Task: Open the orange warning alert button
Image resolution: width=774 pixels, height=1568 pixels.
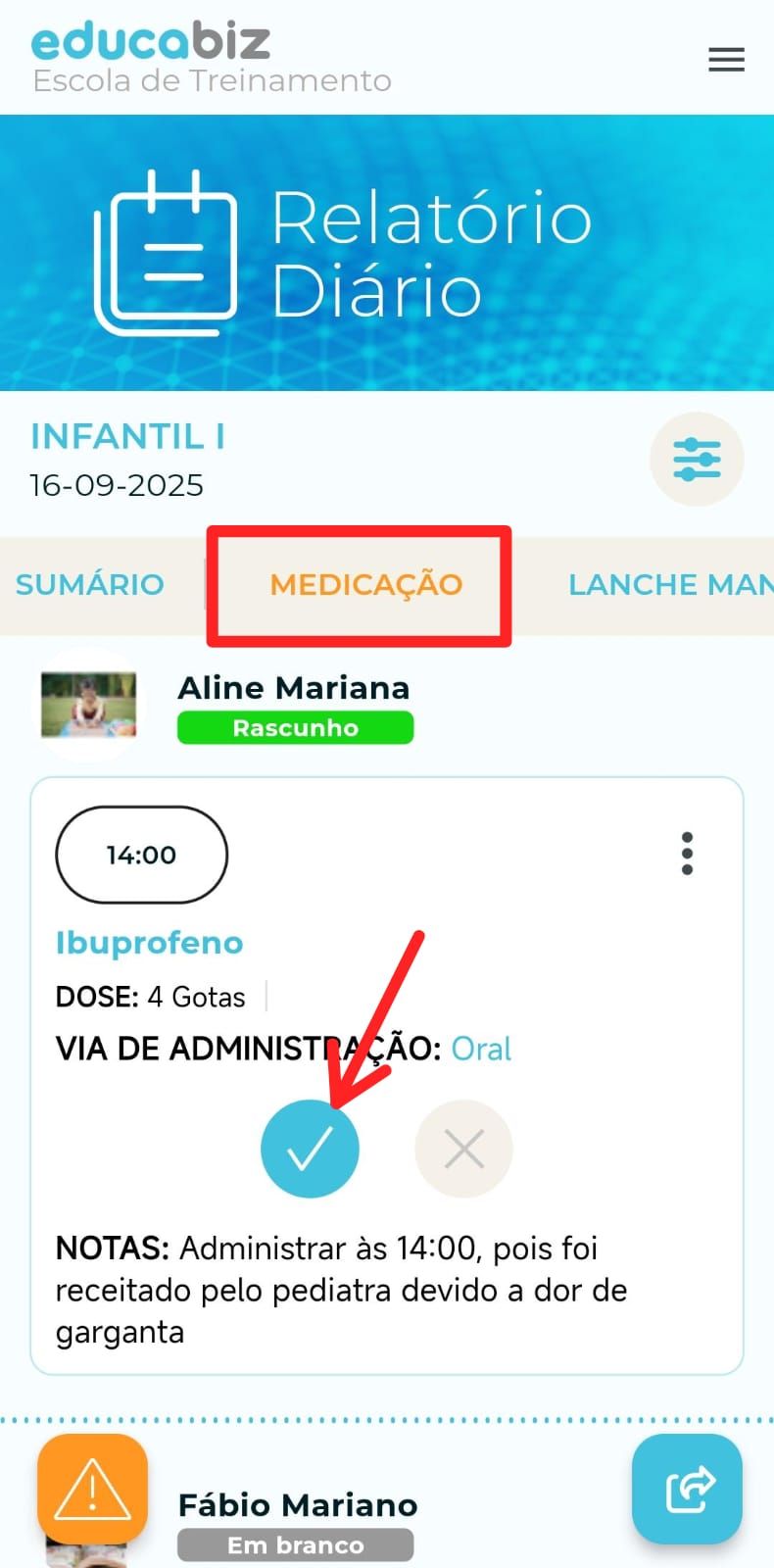Action: 92,1489
